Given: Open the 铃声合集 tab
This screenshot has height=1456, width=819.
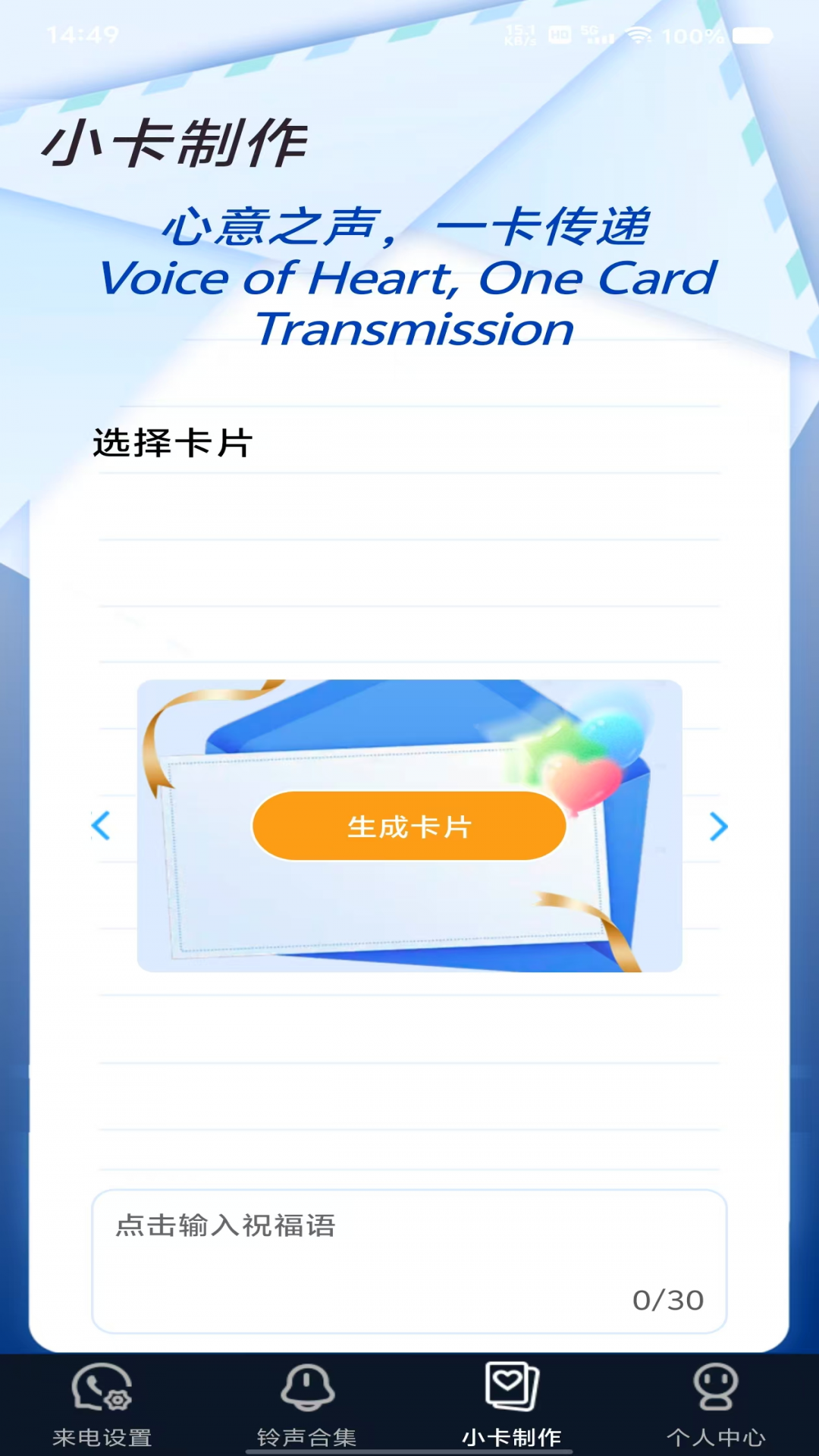Looking at the screenshot, I should 307,1404.
